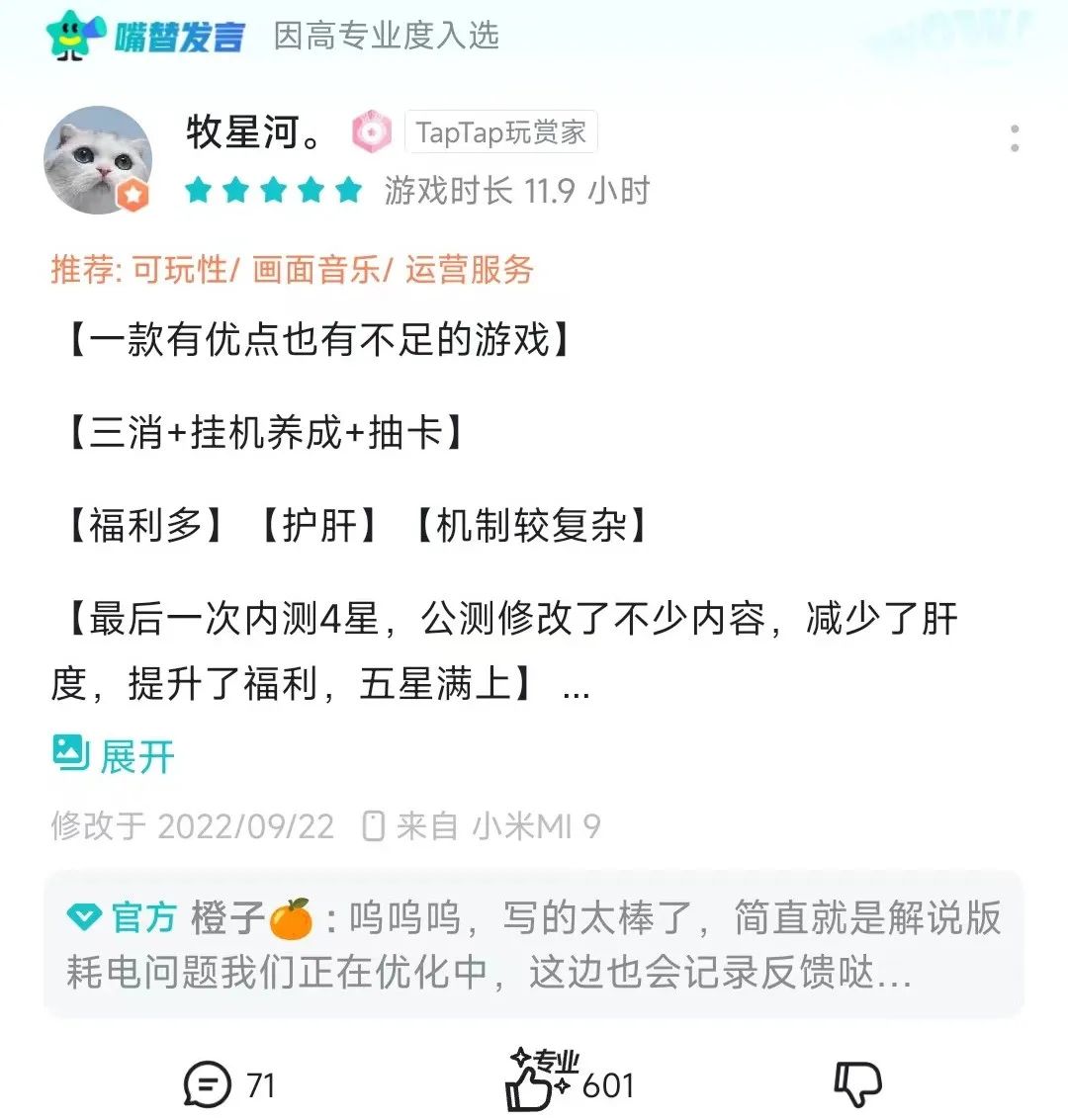Viewport: 1068px width, 1120px height.
Task: Dislike the review with the thumbs-down icon
Action: 857,1084
